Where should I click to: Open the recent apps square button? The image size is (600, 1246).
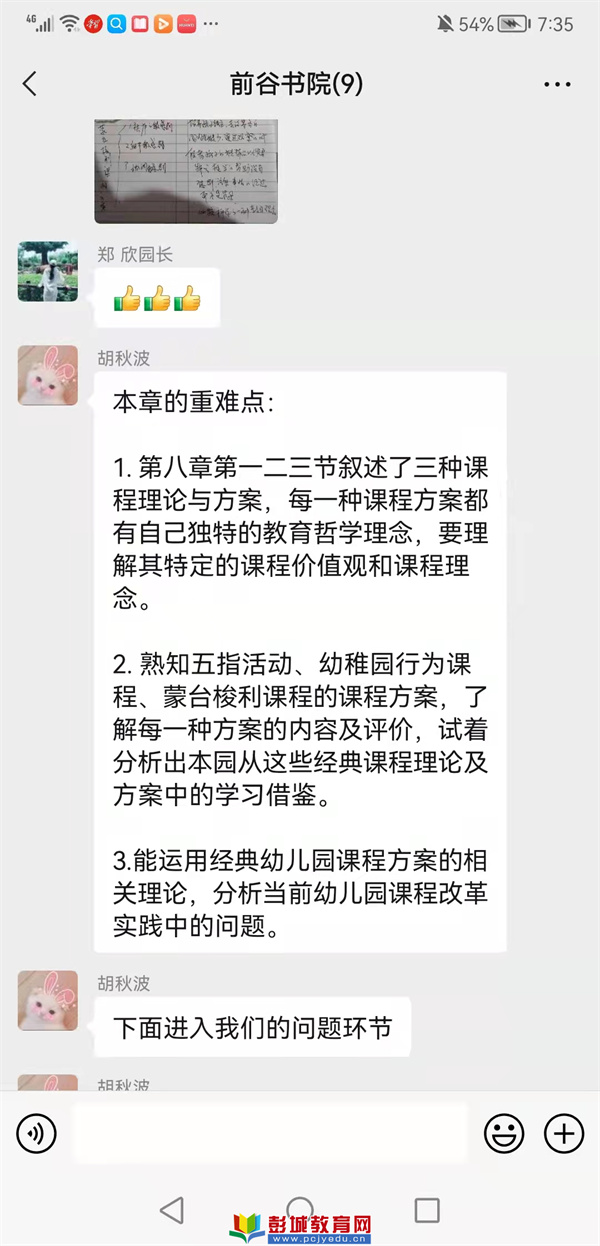coord(427,1210)
